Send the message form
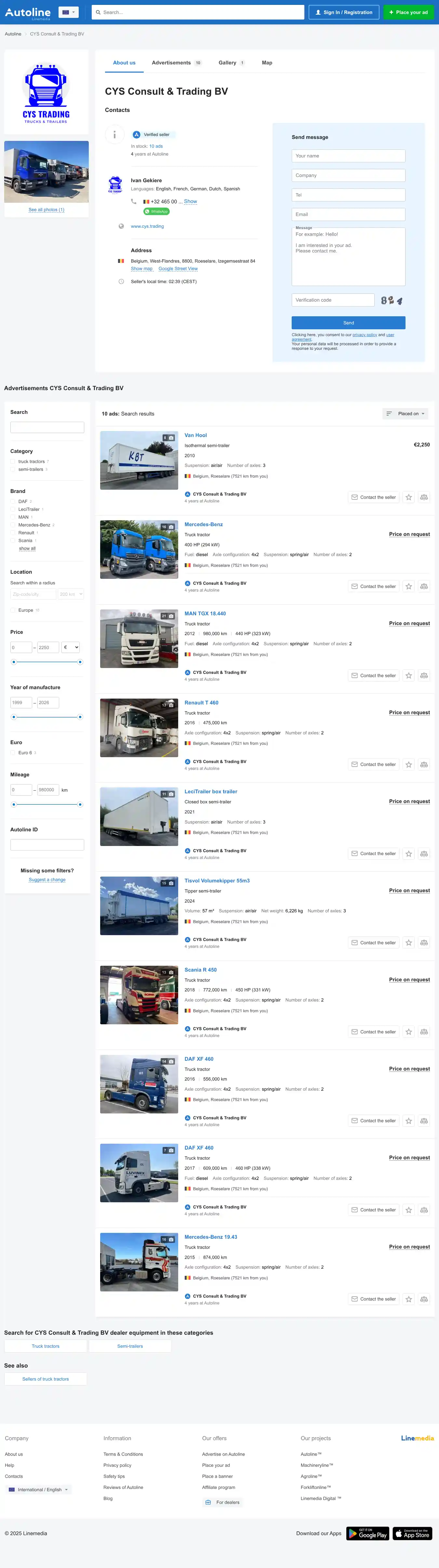Image resolution: width=439 pixels, height=1568 pixels. click(x=348, y=322)
